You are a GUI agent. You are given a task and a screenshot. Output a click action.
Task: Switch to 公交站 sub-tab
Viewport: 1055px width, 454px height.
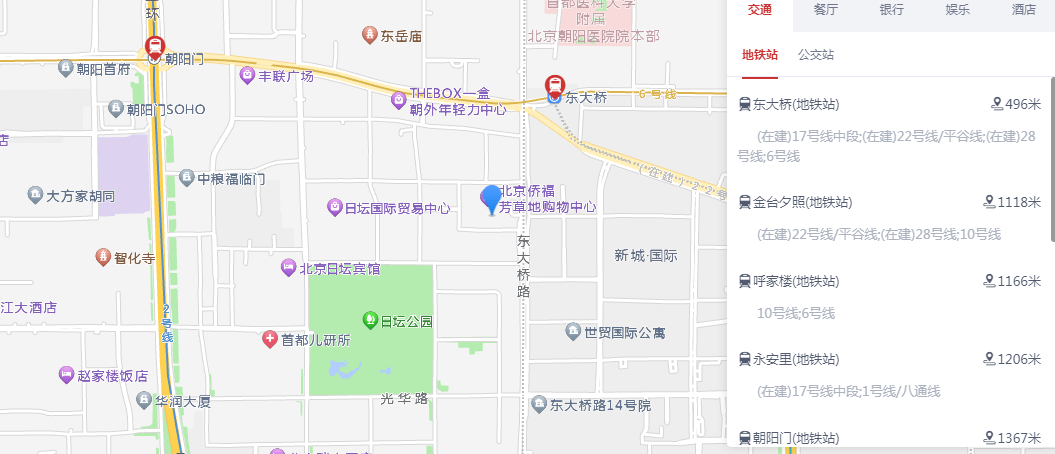point(816,55)
